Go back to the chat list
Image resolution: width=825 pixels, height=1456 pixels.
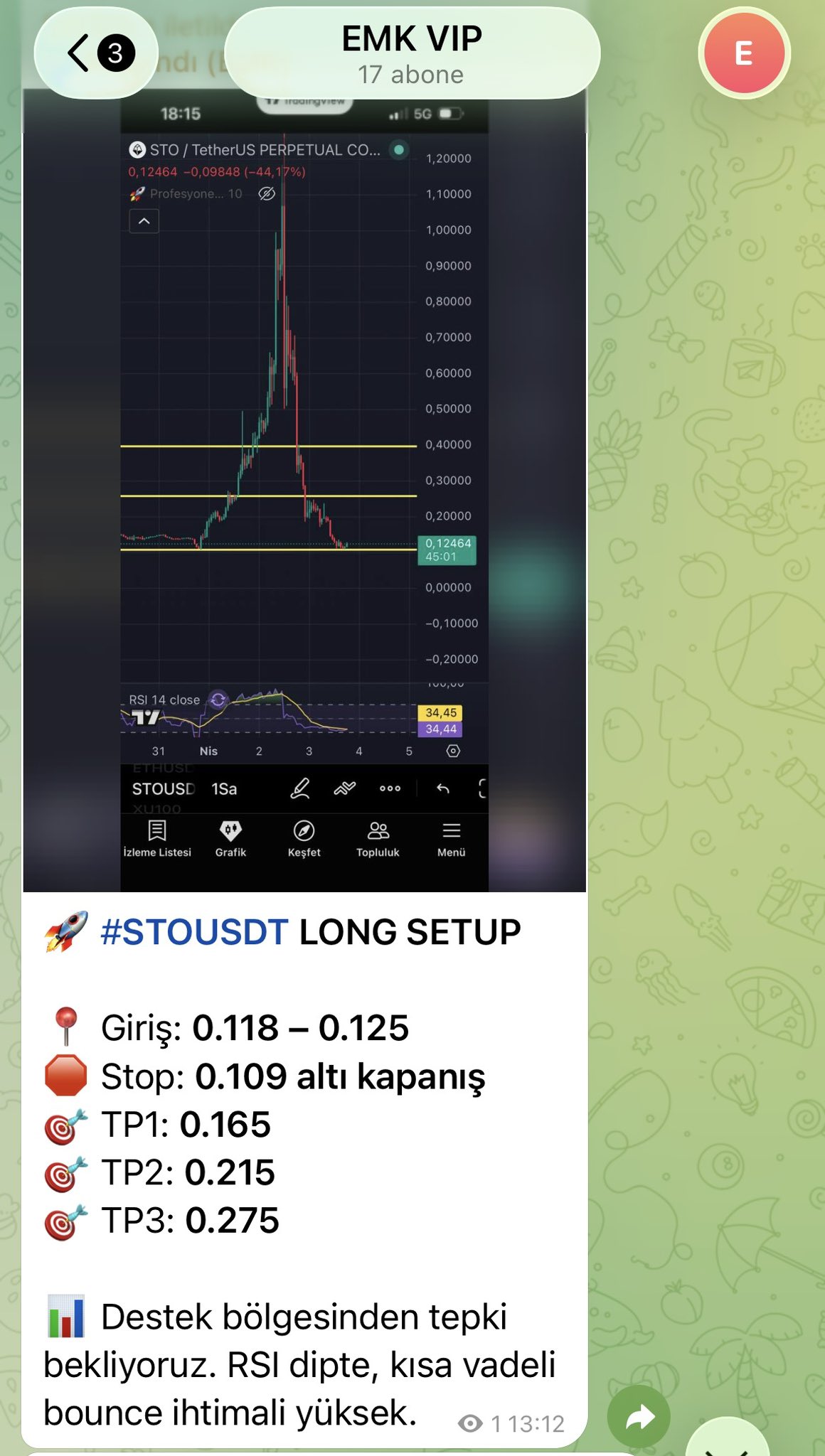[x=95, y=53]
